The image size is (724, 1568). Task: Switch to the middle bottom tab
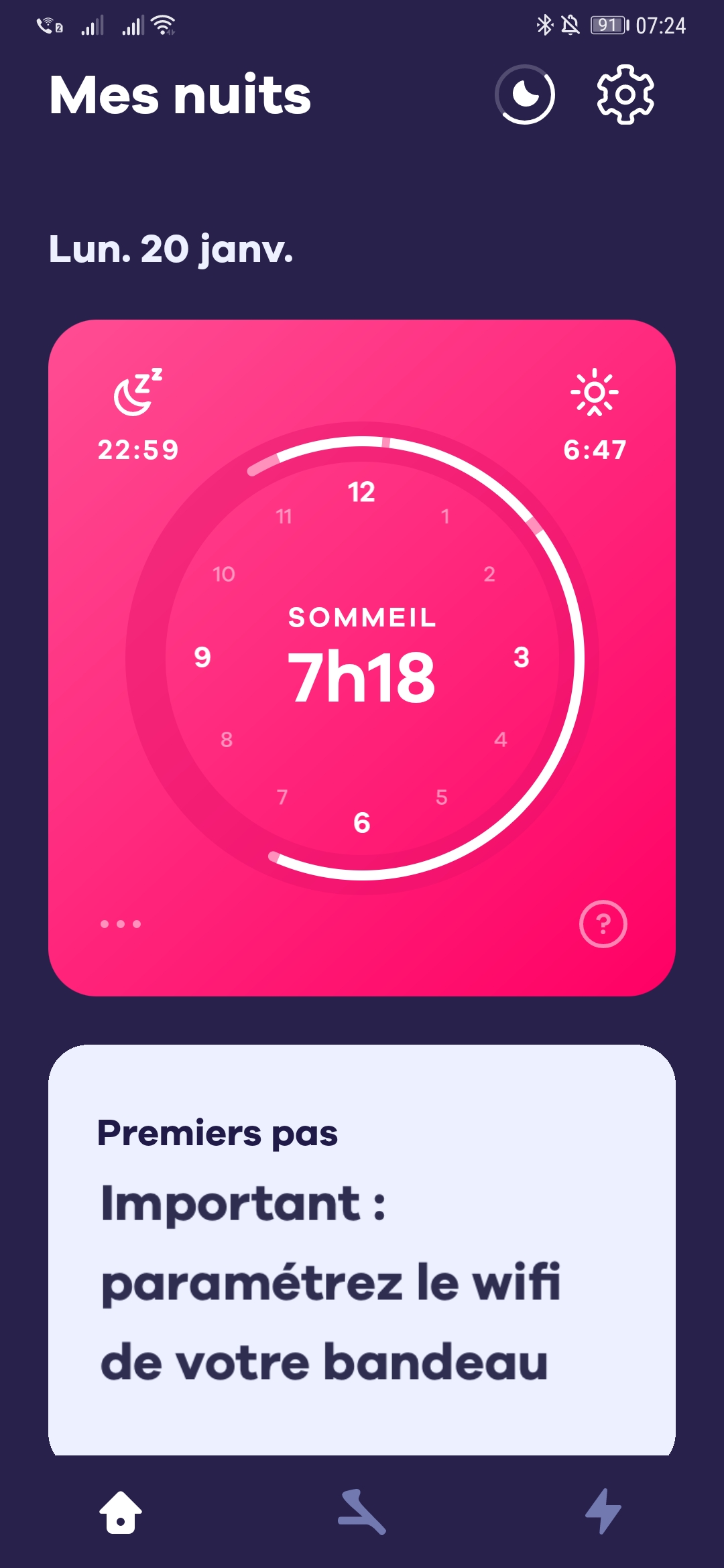[362, 1512]
